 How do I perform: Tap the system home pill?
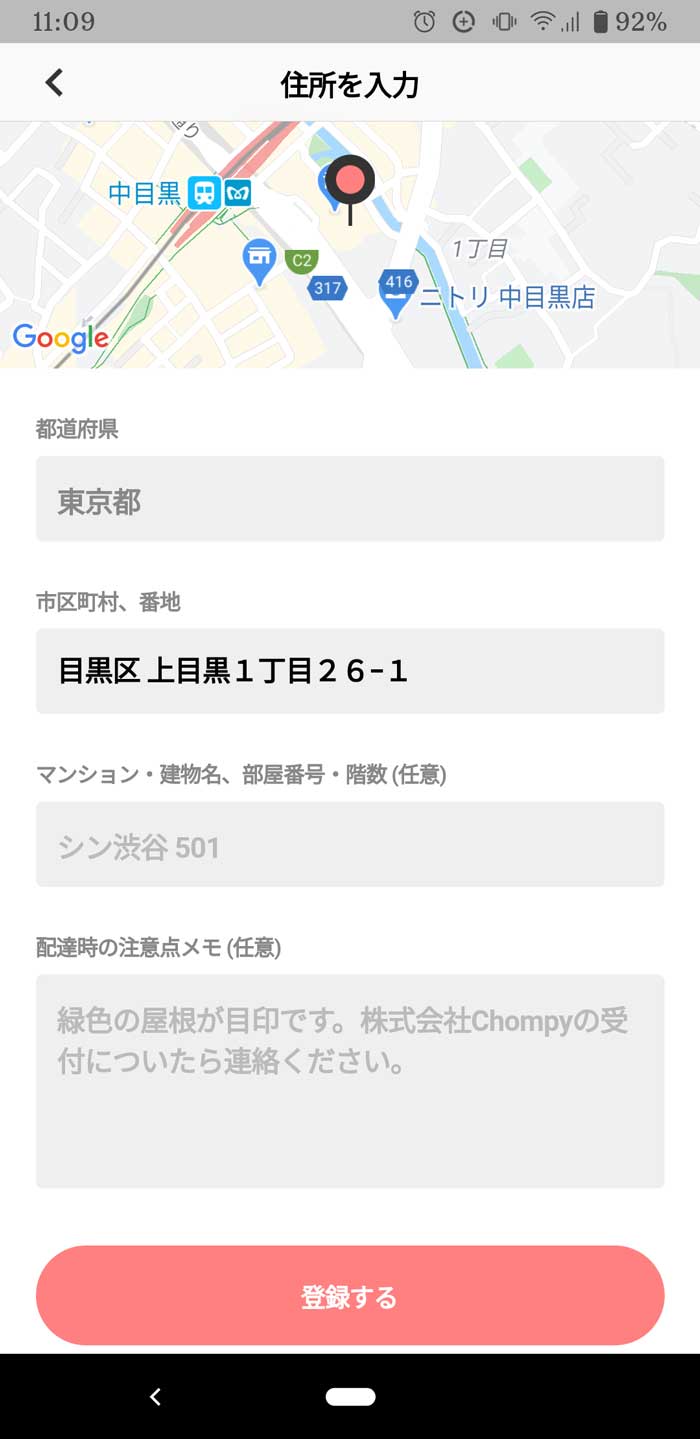tap(350, 1397)
